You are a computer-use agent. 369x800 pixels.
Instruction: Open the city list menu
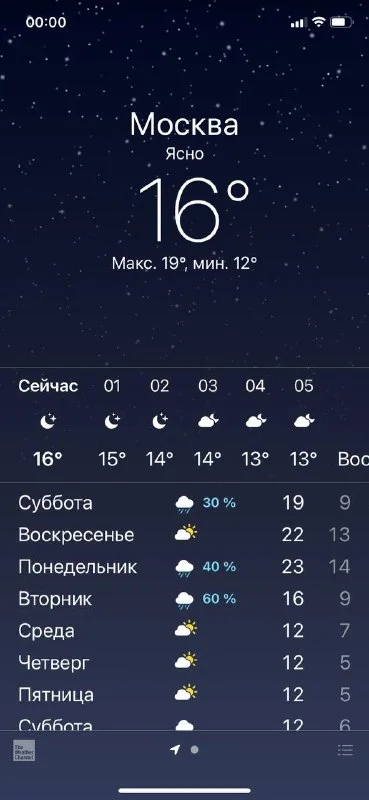(x=346, y=750)
